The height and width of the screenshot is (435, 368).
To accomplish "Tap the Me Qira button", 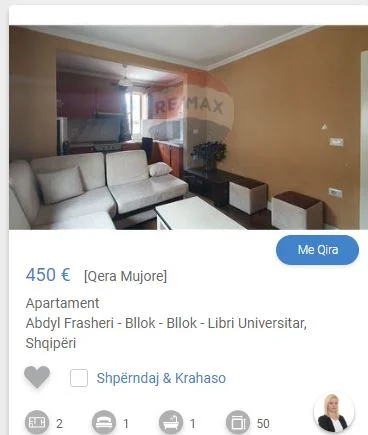I will coord(317,250).
